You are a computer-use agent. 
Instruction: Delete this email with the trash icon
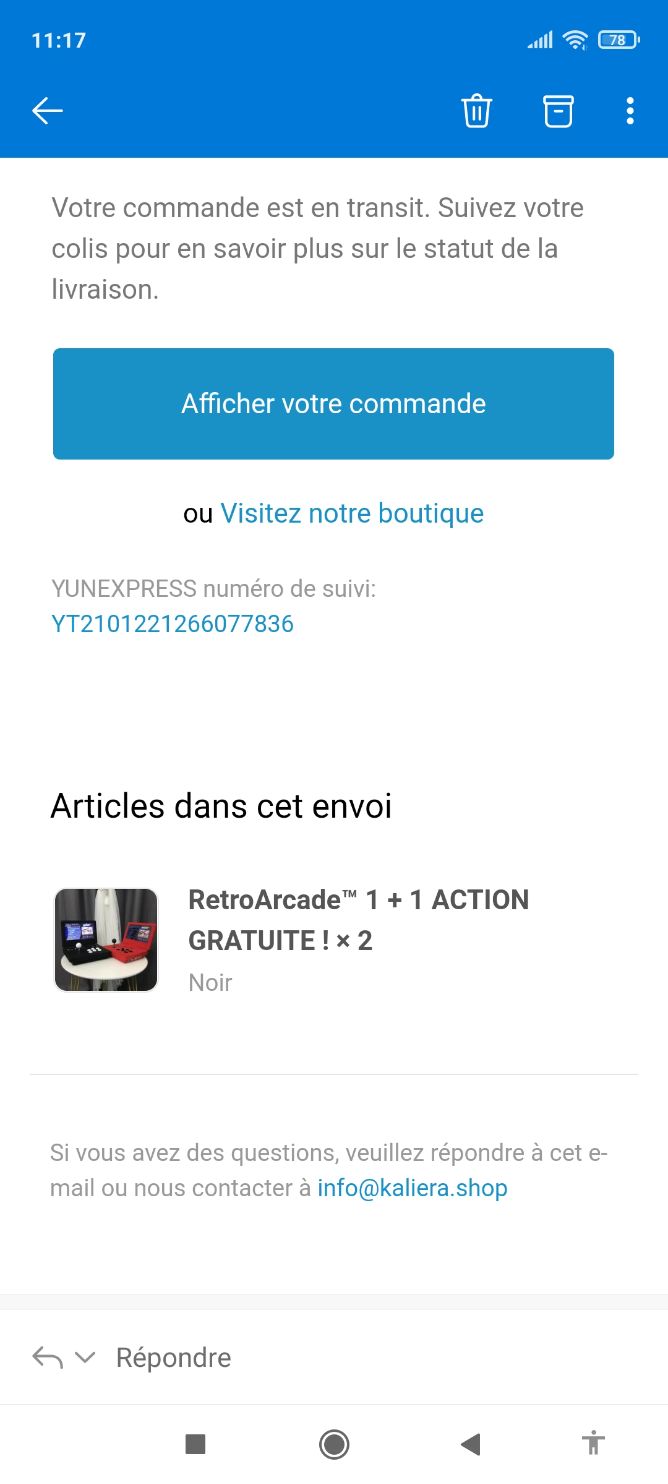[x=476, y=111]
